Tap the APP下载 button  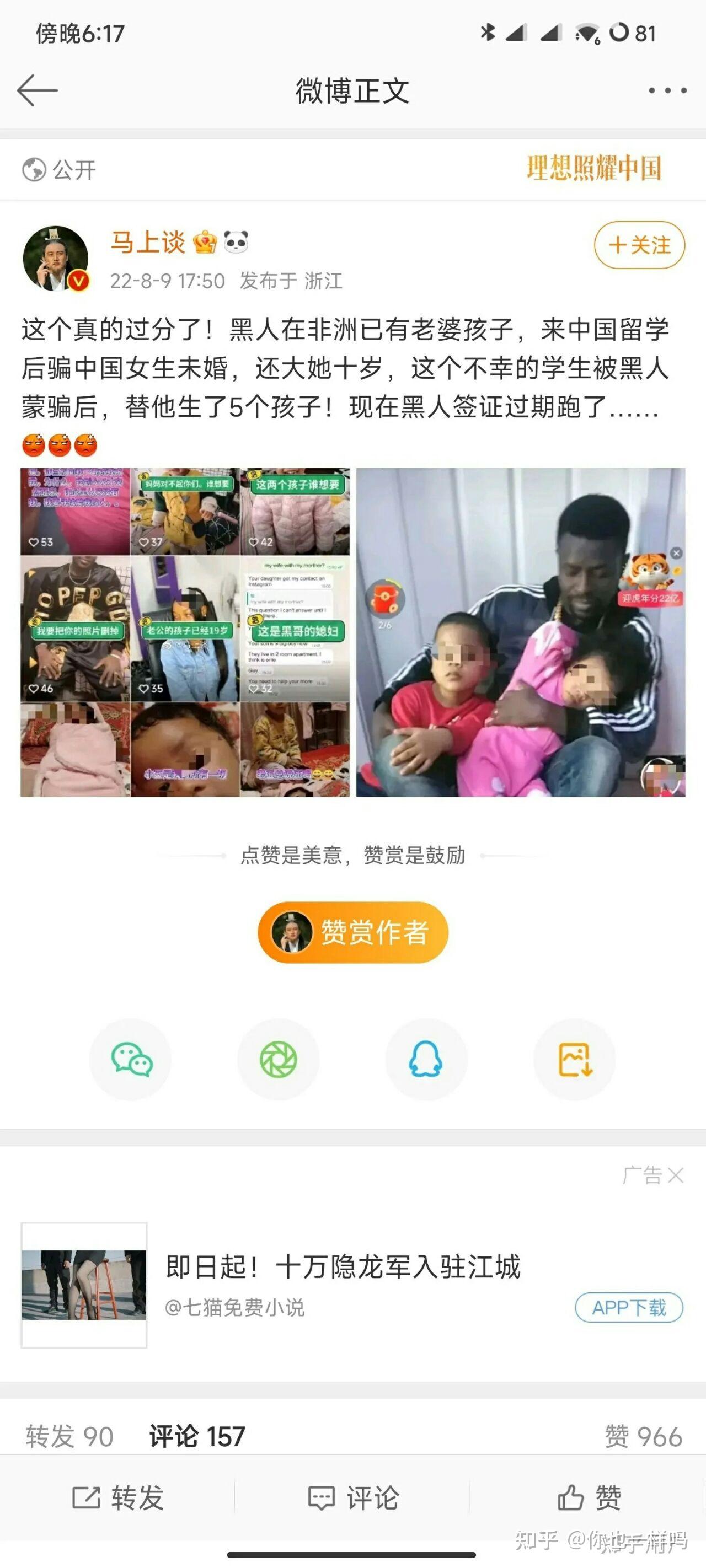629,1307
